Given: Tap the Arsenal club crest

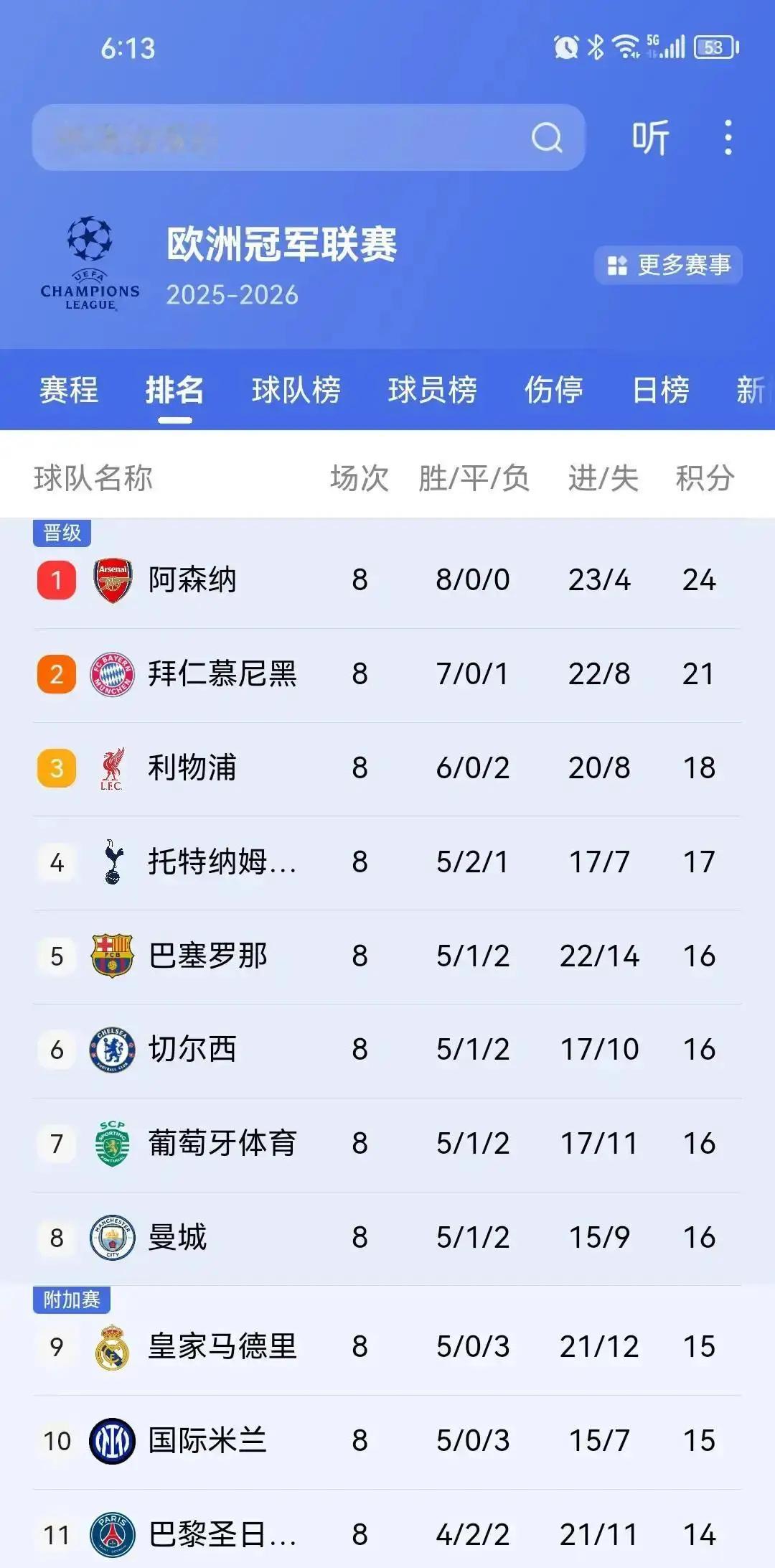Looking at the screenshot, I should 111,580.
